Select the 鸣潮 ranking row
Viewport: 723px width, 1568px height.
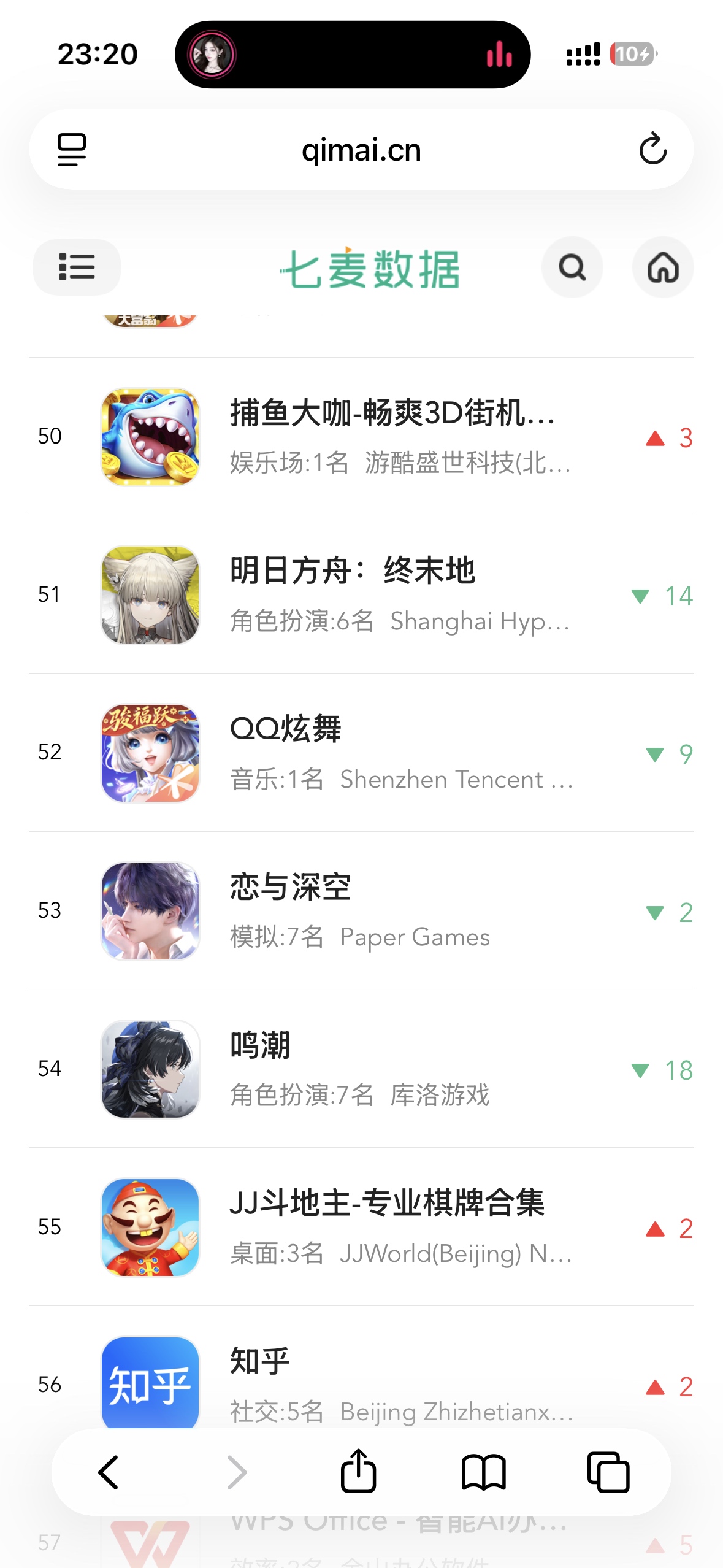tap(361, 1069)
